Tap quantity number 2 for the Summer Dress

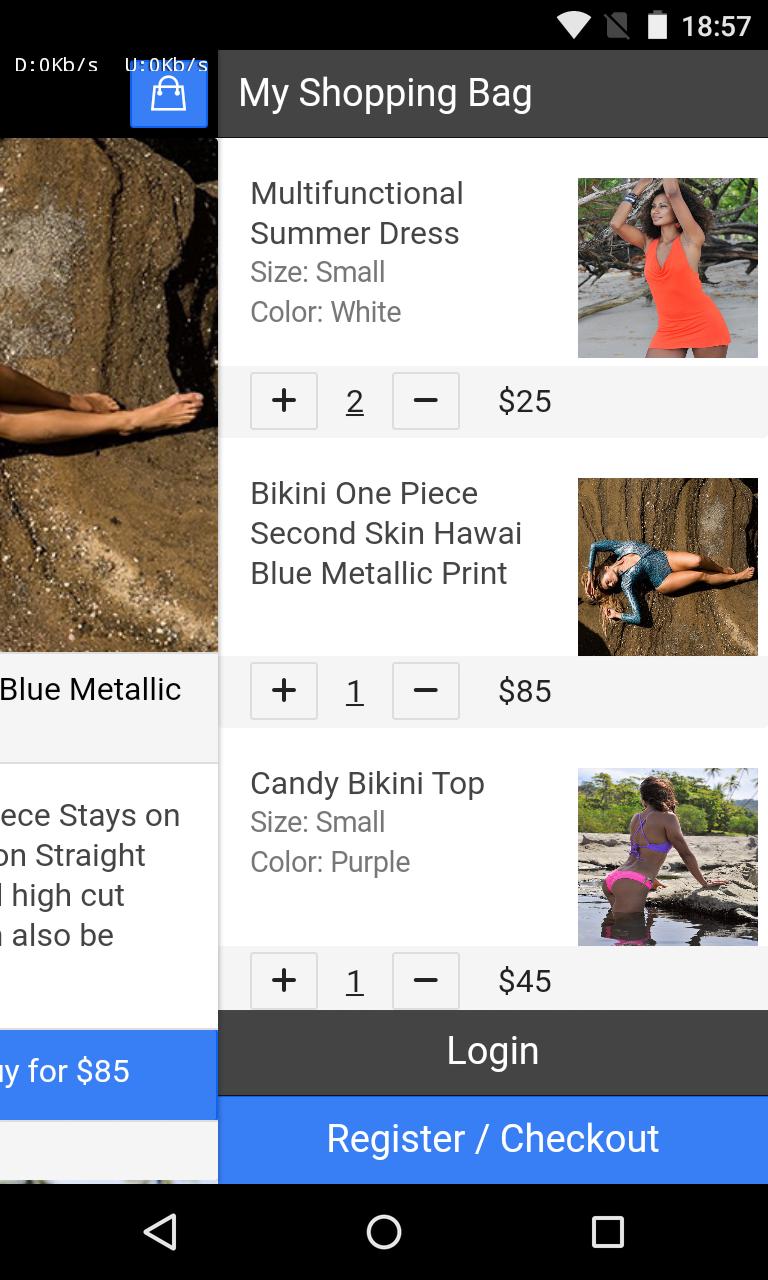pos(354,400)
